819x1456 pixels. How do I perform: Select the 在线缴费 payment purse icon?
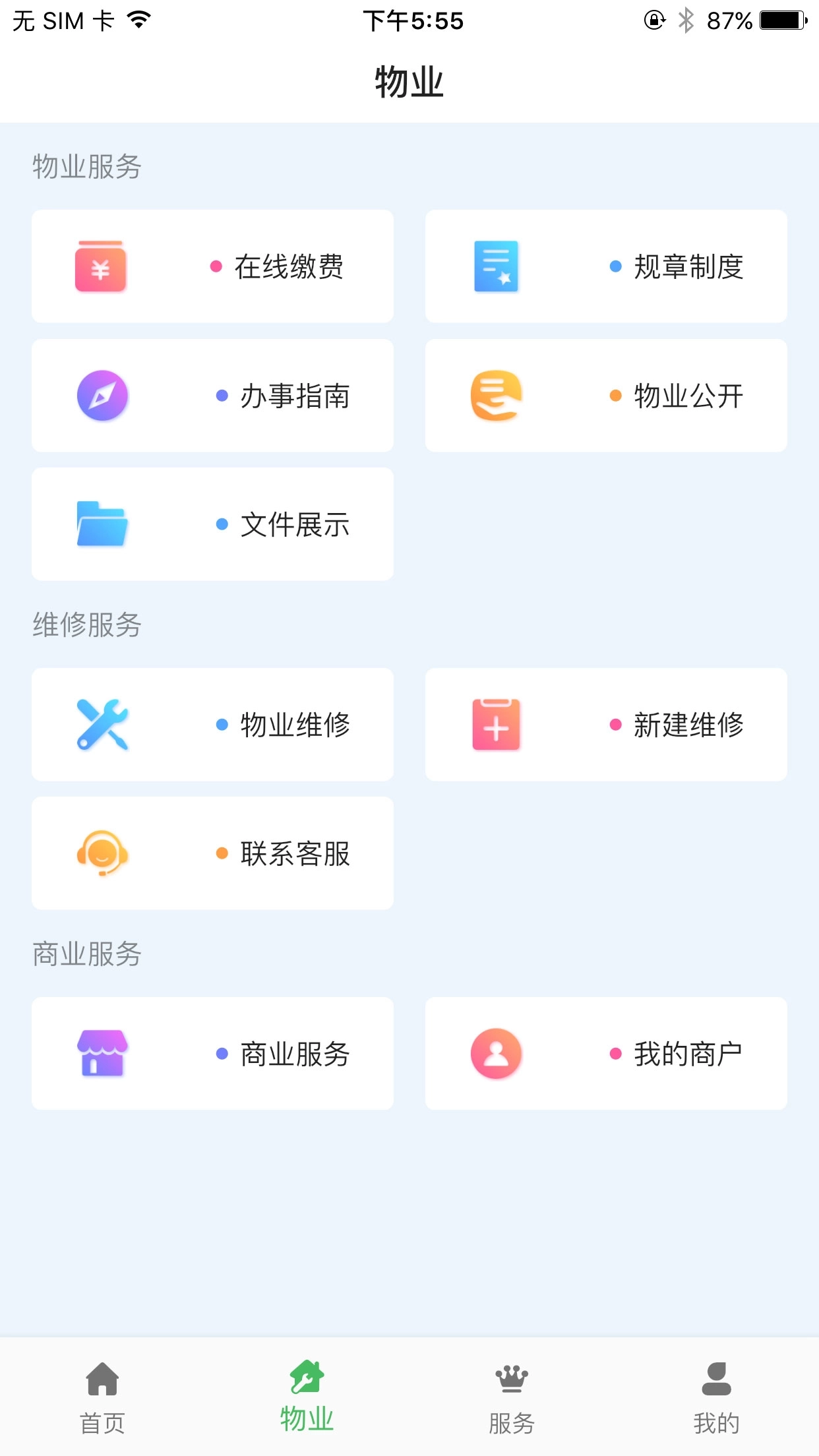click(100, 266)
